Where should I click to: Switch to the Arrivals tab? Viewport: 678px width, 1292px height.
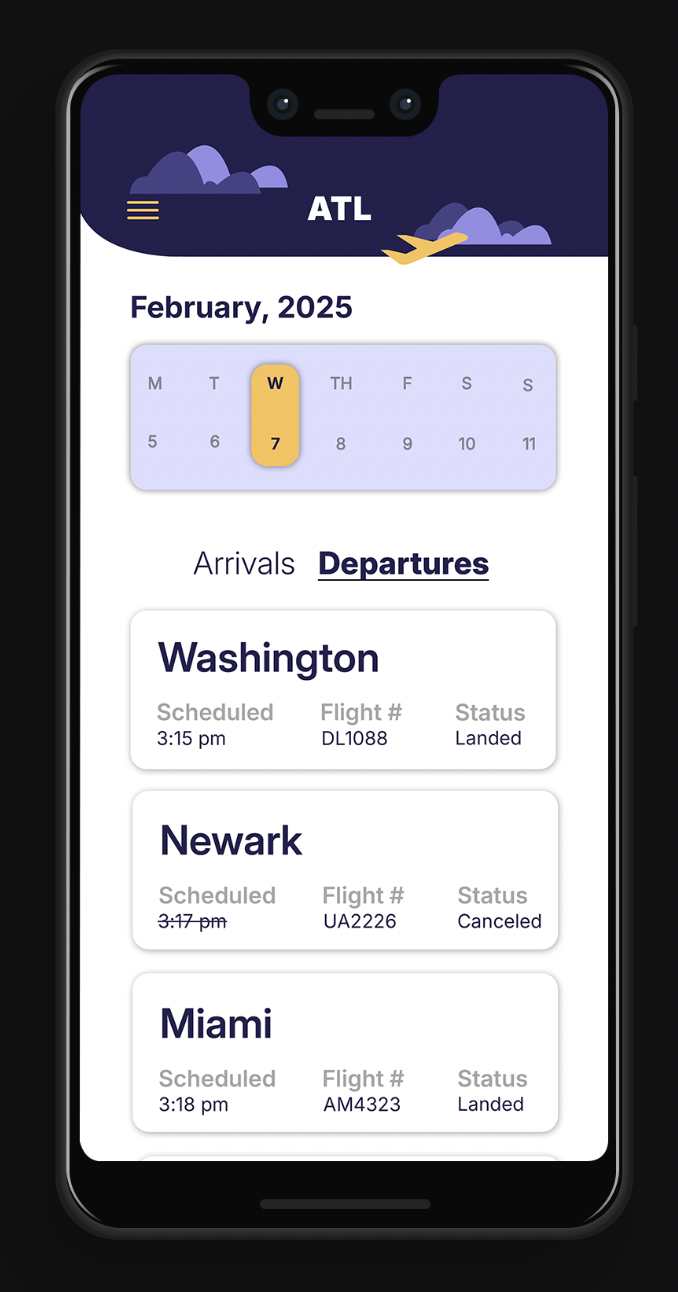tap(244, 564)
